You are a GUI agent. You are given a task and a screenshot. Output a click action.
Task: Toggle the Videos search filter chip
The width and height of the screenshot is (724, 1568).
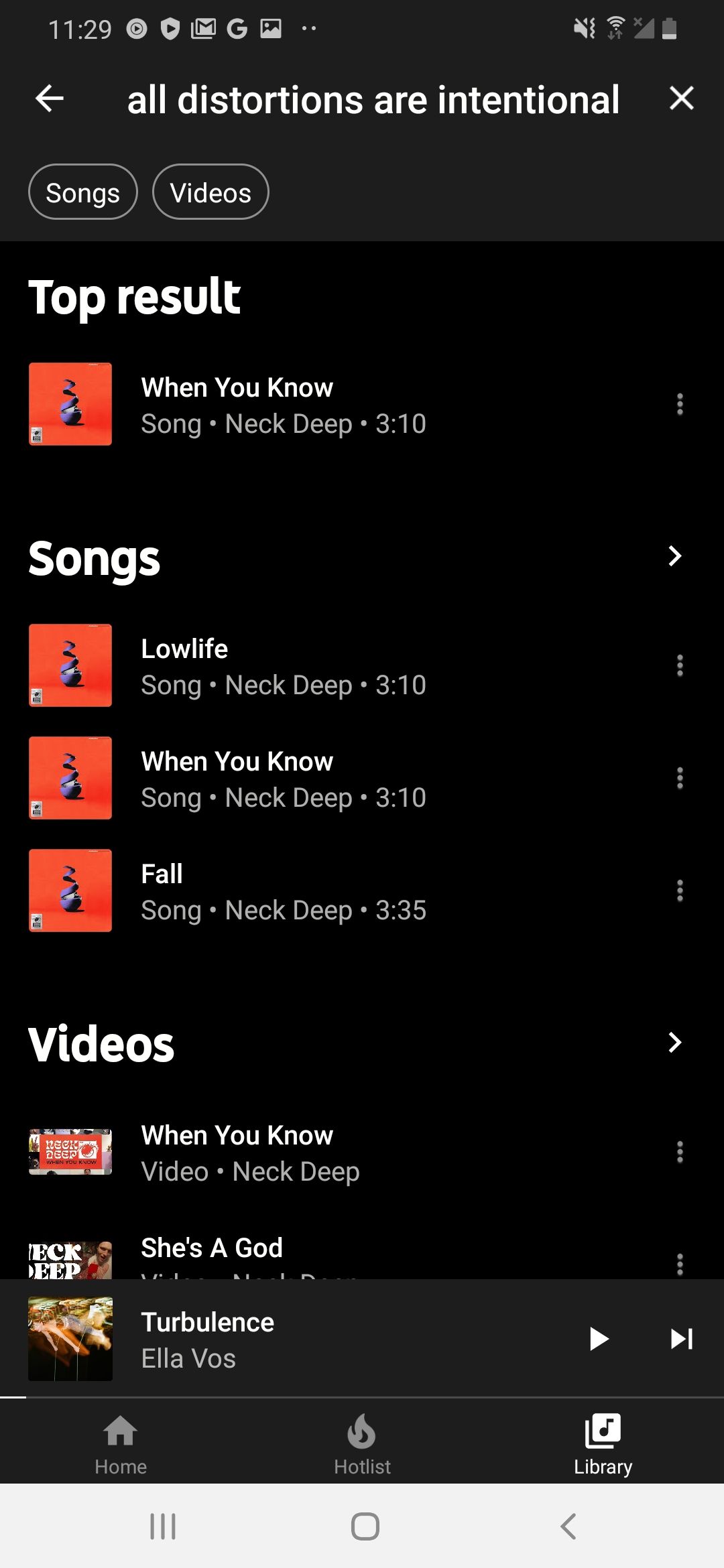click(x=210, y=192)
